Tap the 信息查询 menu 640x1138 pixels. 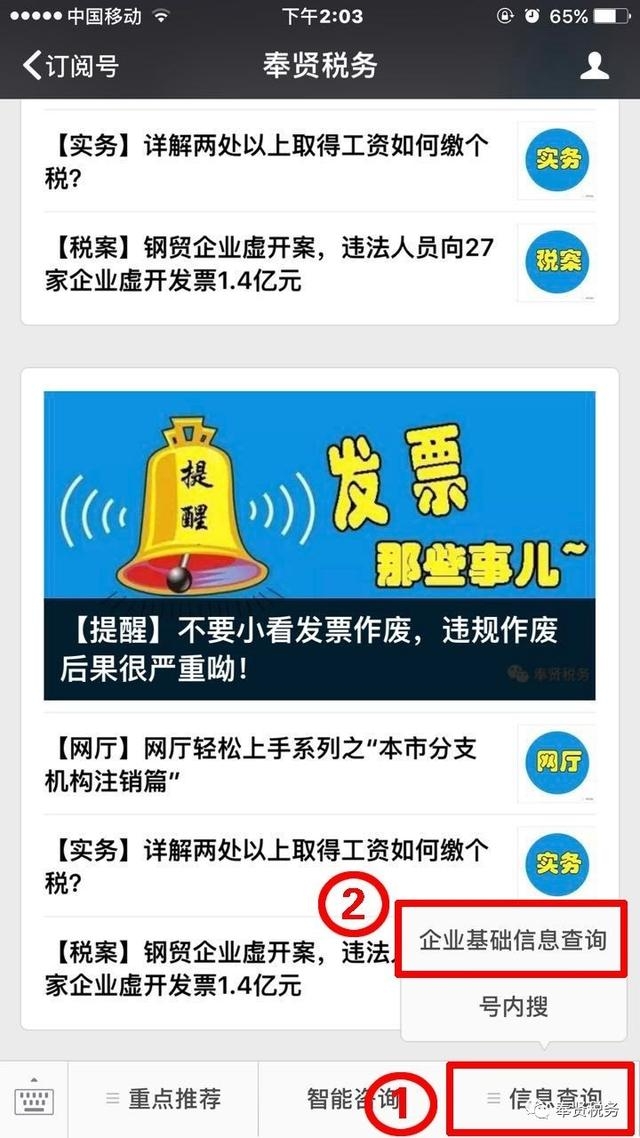click(x=543, y=1100)
